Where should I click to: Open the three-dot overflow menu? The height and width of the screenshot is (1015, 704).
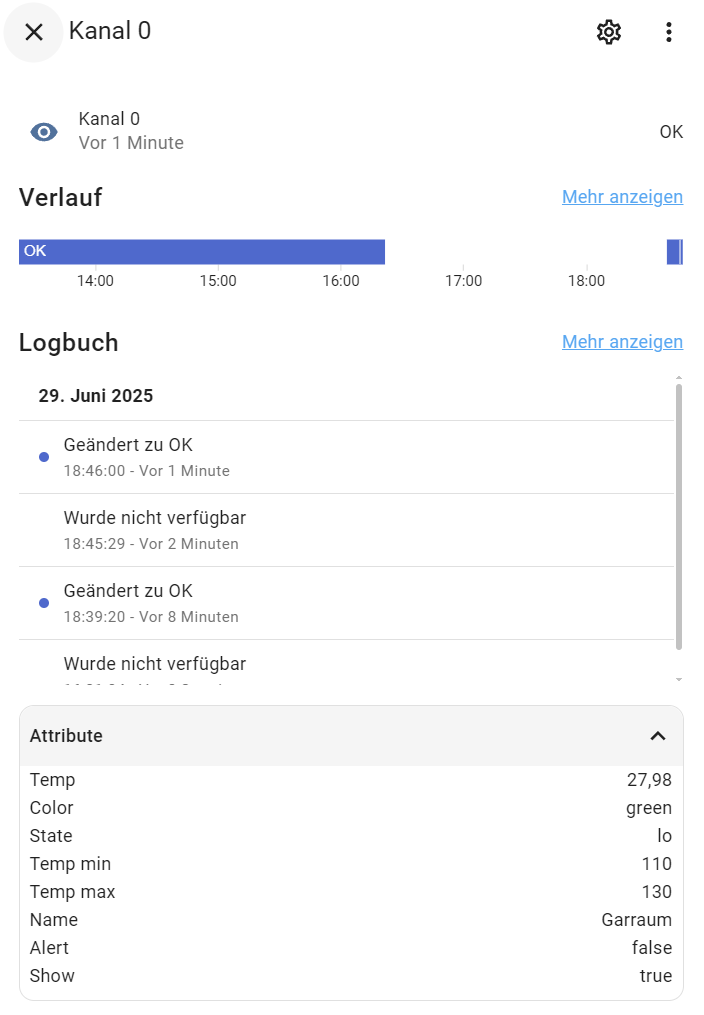click(x=669, y=32)
